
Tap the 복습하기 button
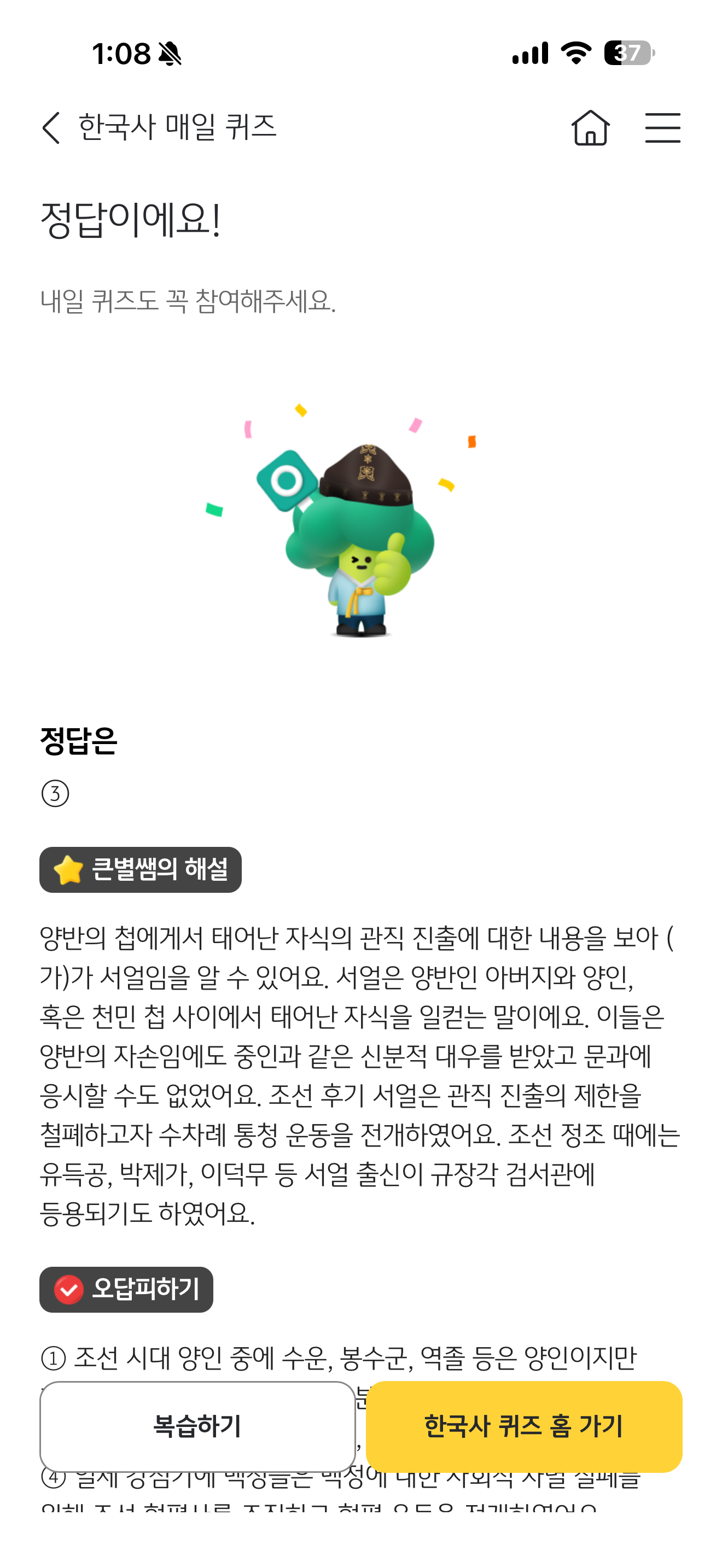coord(198,1426)
